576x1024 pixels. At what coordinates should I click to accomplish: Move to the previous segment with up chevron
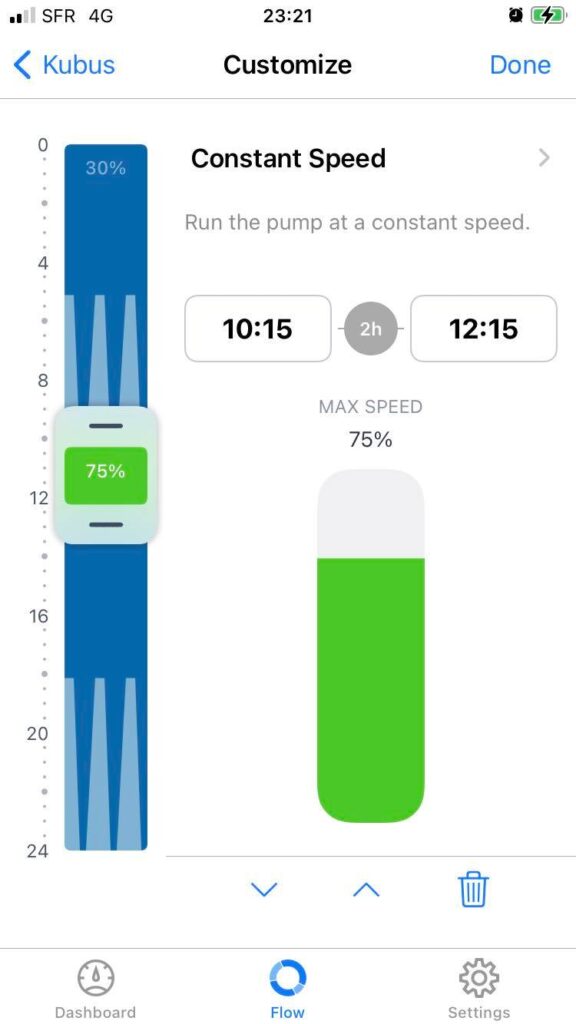366,889
